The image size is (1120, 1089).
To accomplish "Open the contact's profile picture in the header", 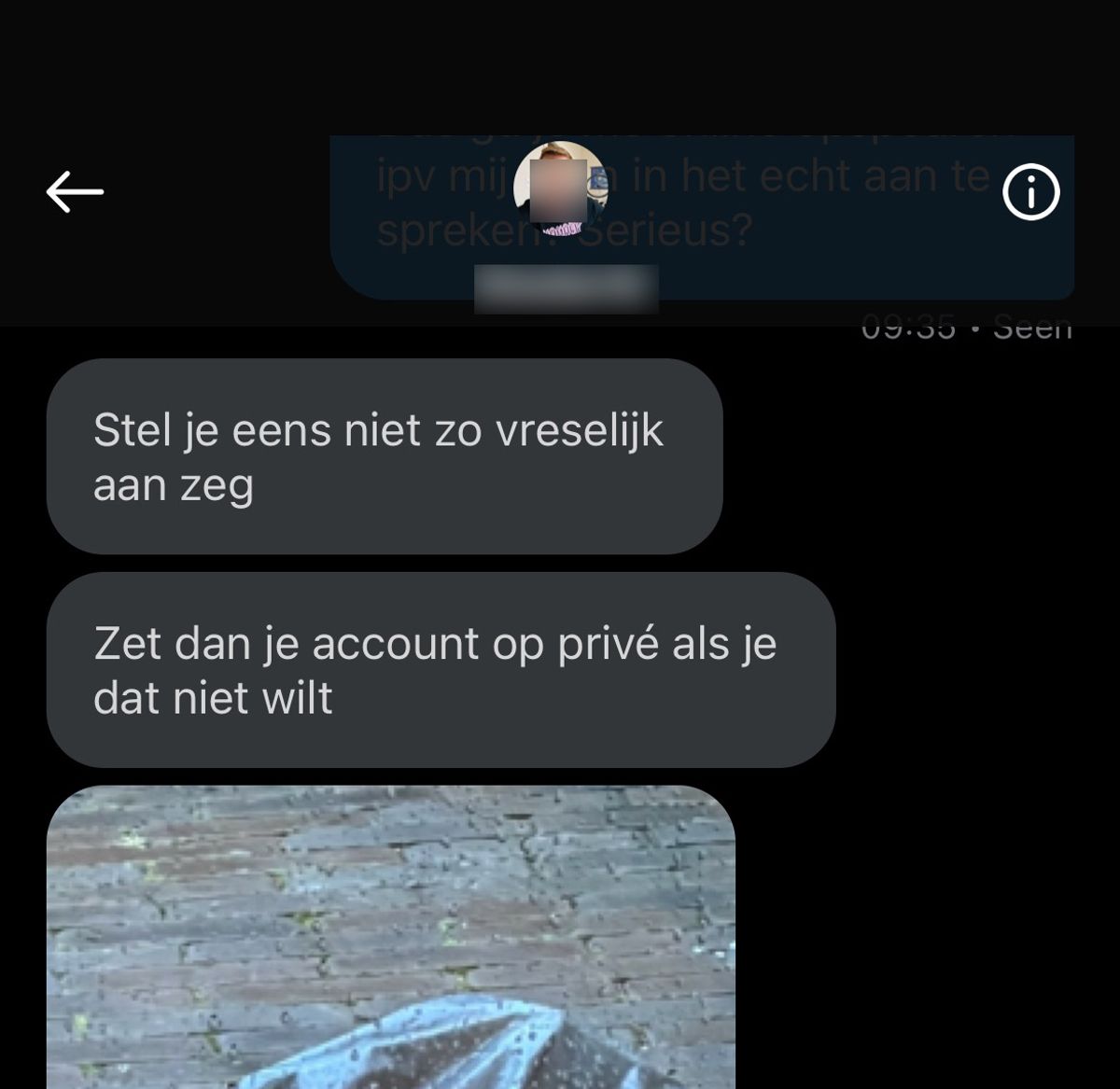I will pos(561,188).
